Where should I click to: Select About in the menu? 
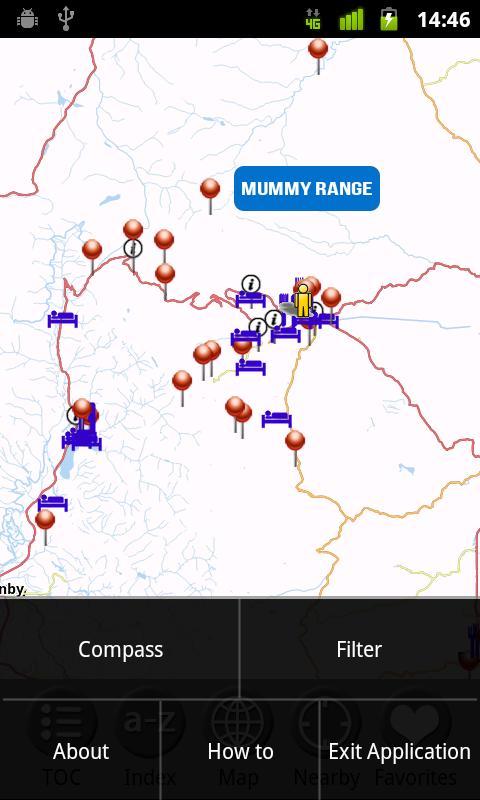click(81, 751)
